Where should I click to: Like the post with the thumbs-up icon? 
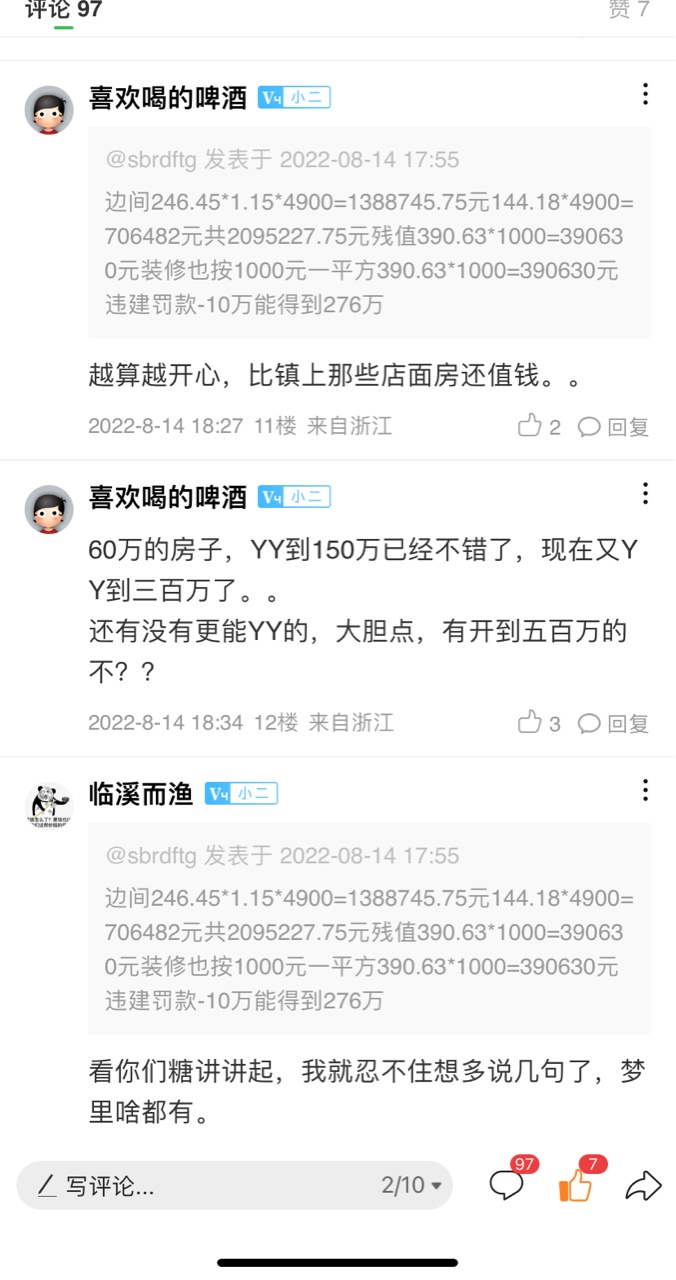click(576, 1186)
